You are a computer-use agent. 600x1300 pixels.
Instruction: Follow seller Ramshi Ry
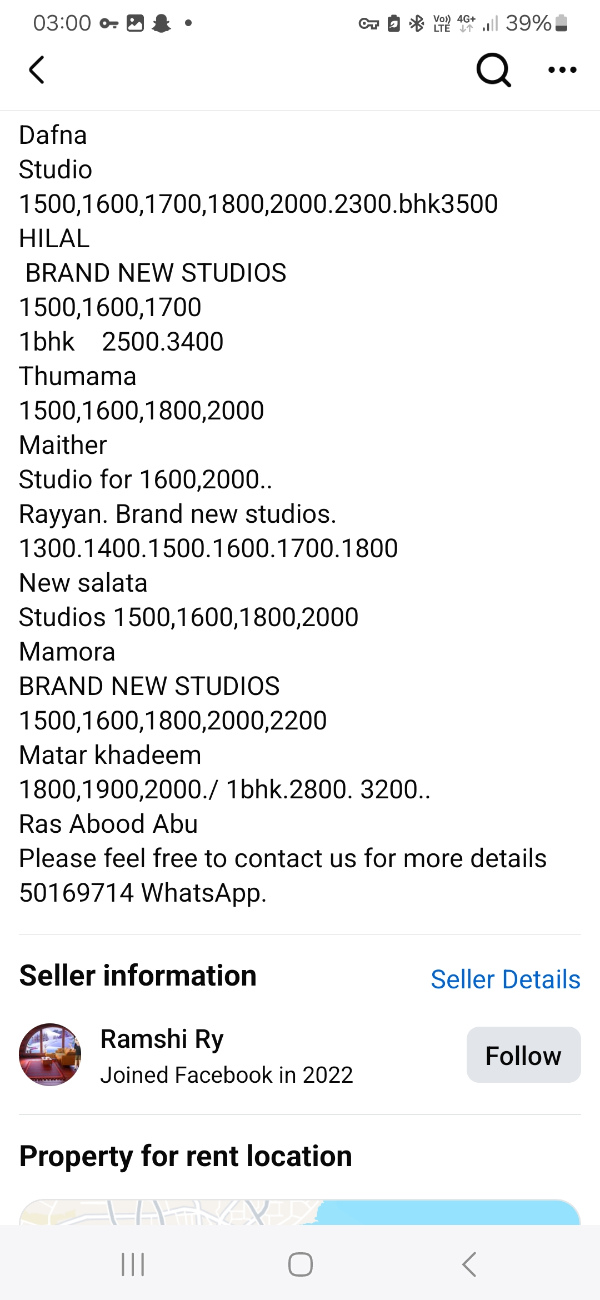(x=523, y=1055)
